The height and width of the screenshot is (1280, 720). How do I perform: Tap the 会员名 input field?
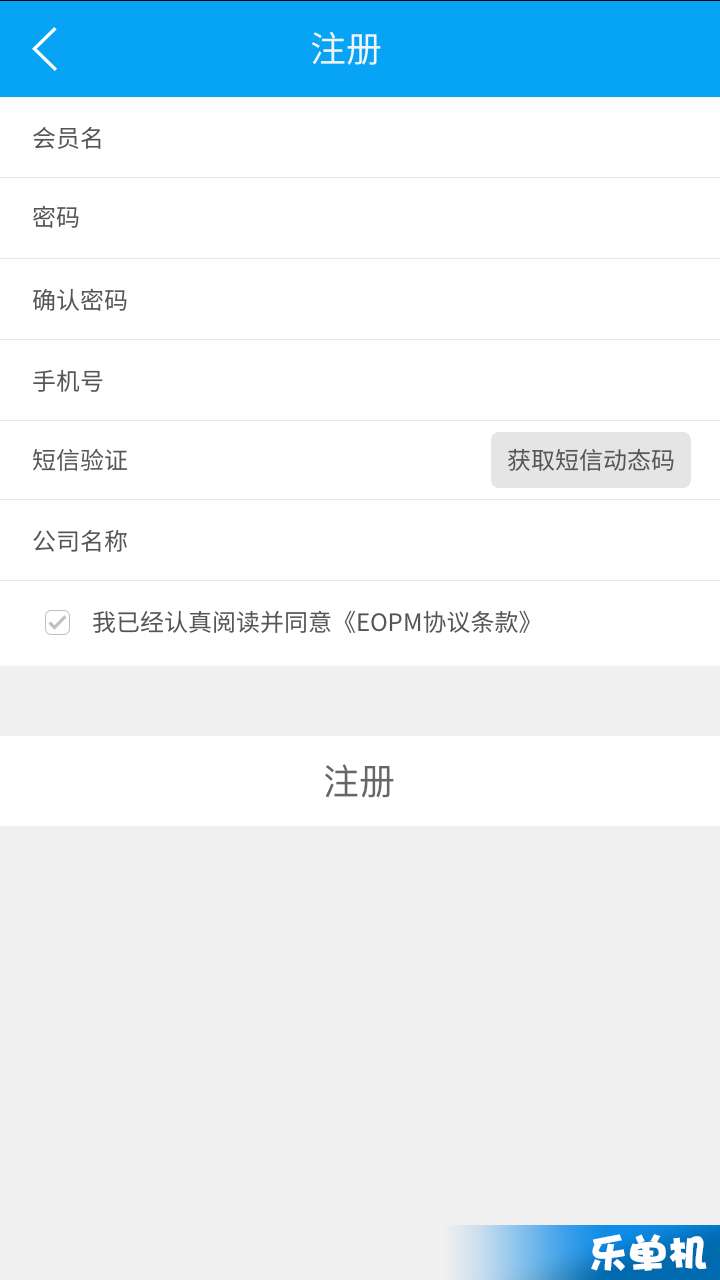tap(360, 138)
